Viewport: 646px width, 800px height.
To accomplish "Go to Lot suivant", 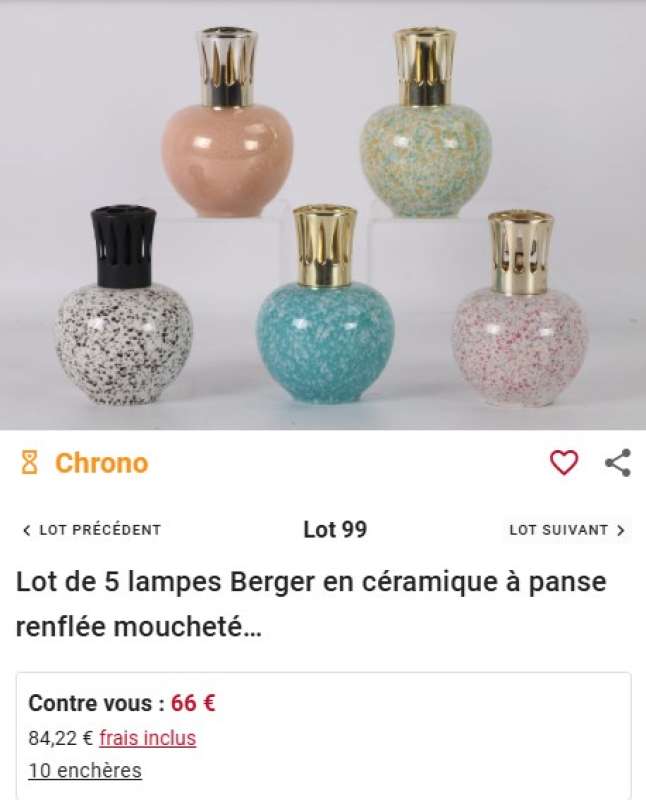I will [567, 530].
